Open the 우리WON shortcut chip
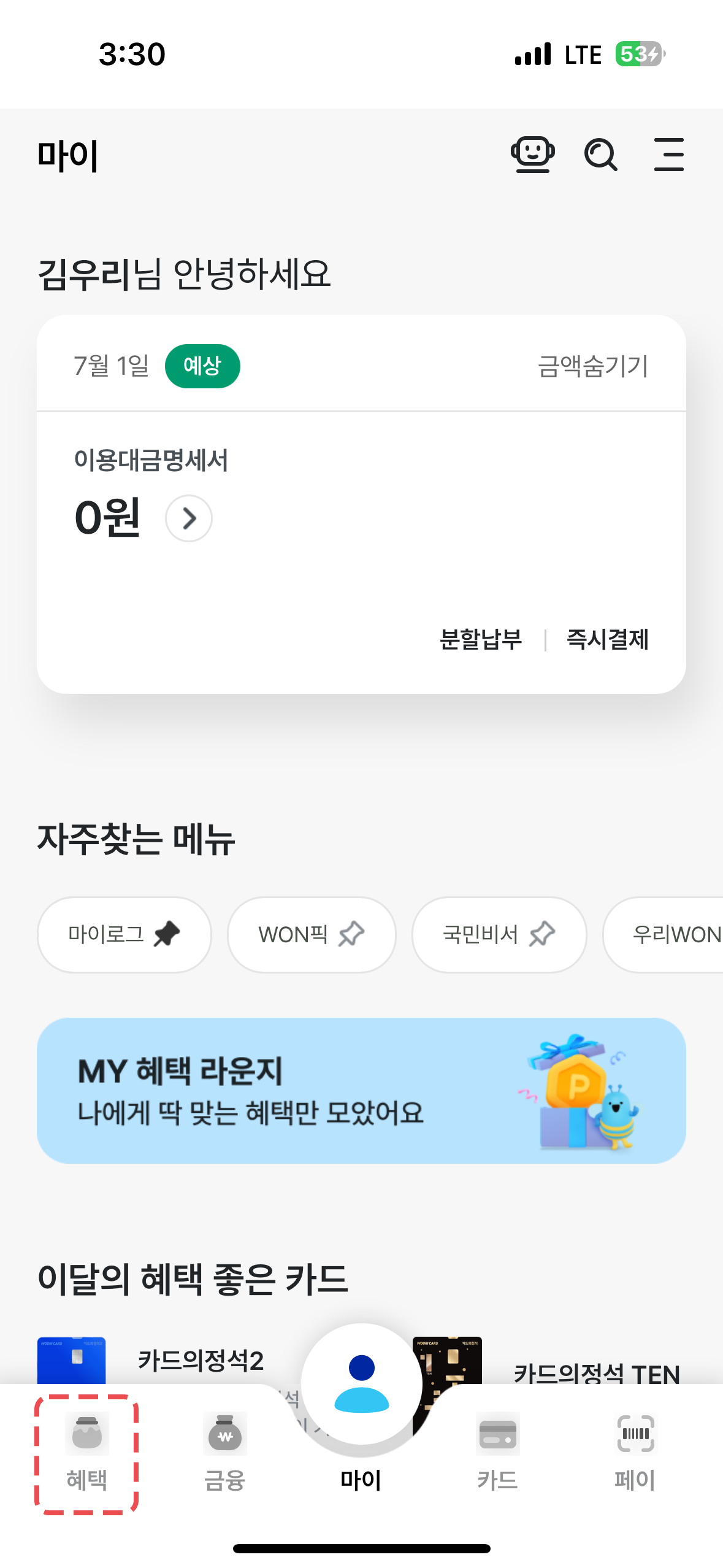The image size is (723, 1568). click(x=668, y=934)
